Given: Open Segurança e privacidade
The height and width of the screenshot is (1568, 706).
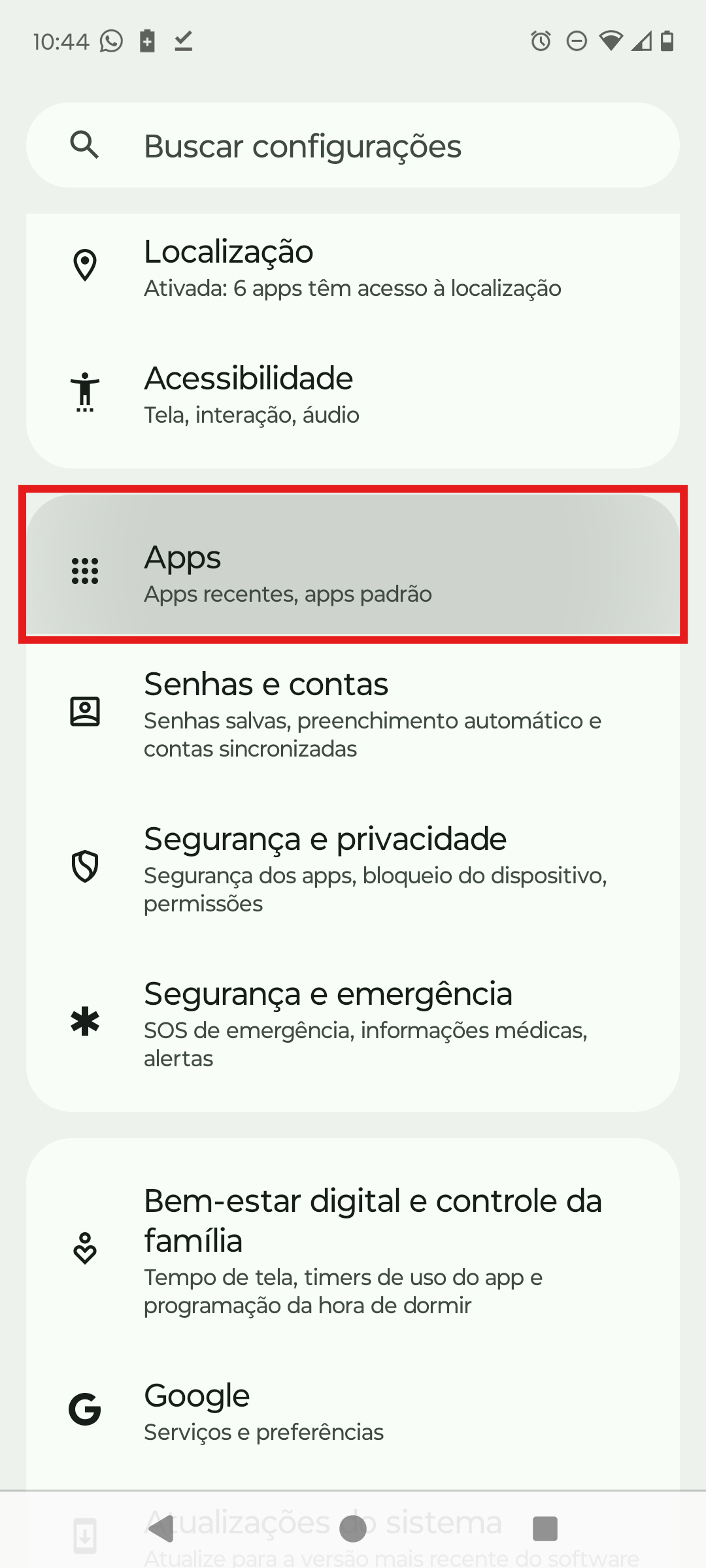Looking at the screenshot, I should click(353, 868).
